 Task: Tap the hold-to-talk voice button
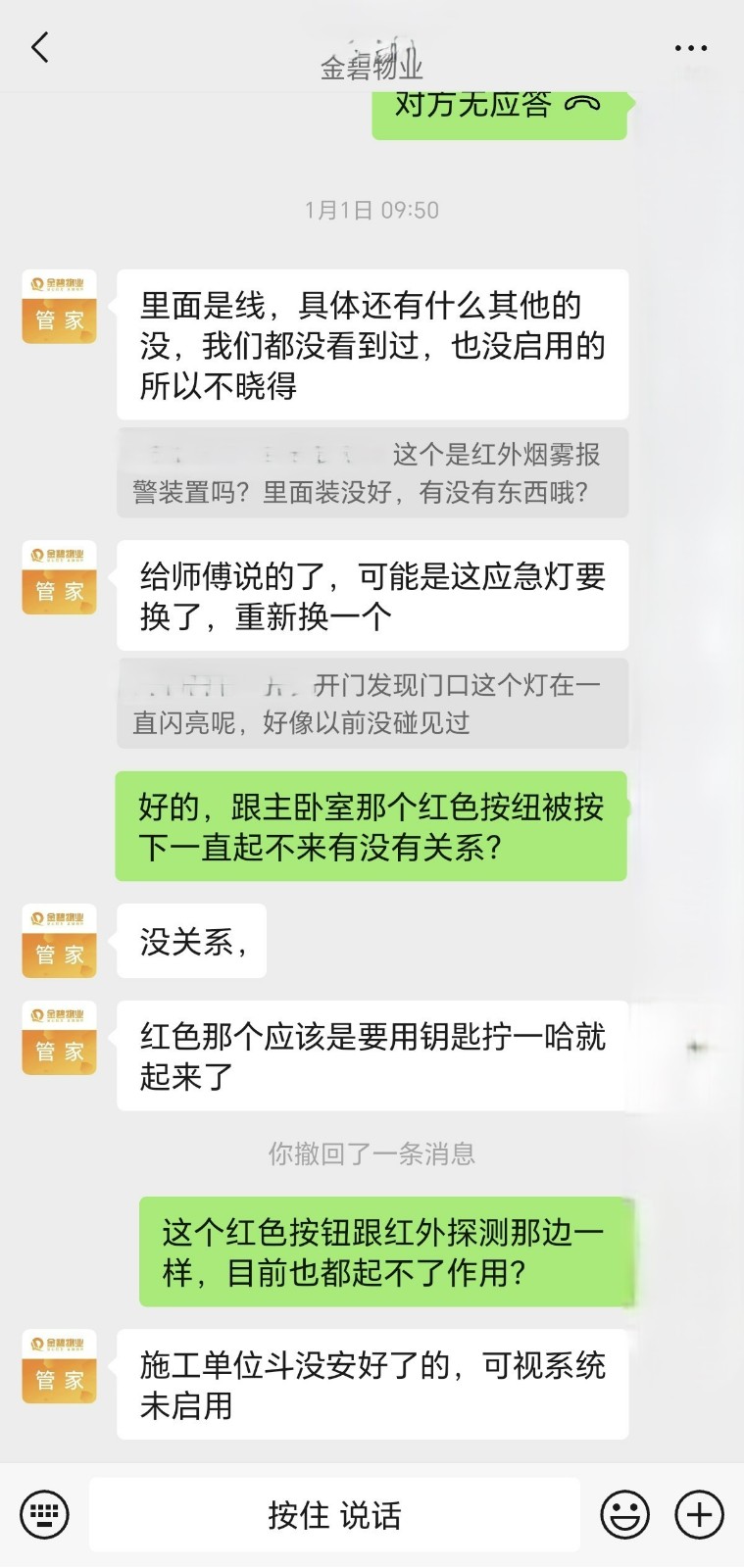point(334,1515)
